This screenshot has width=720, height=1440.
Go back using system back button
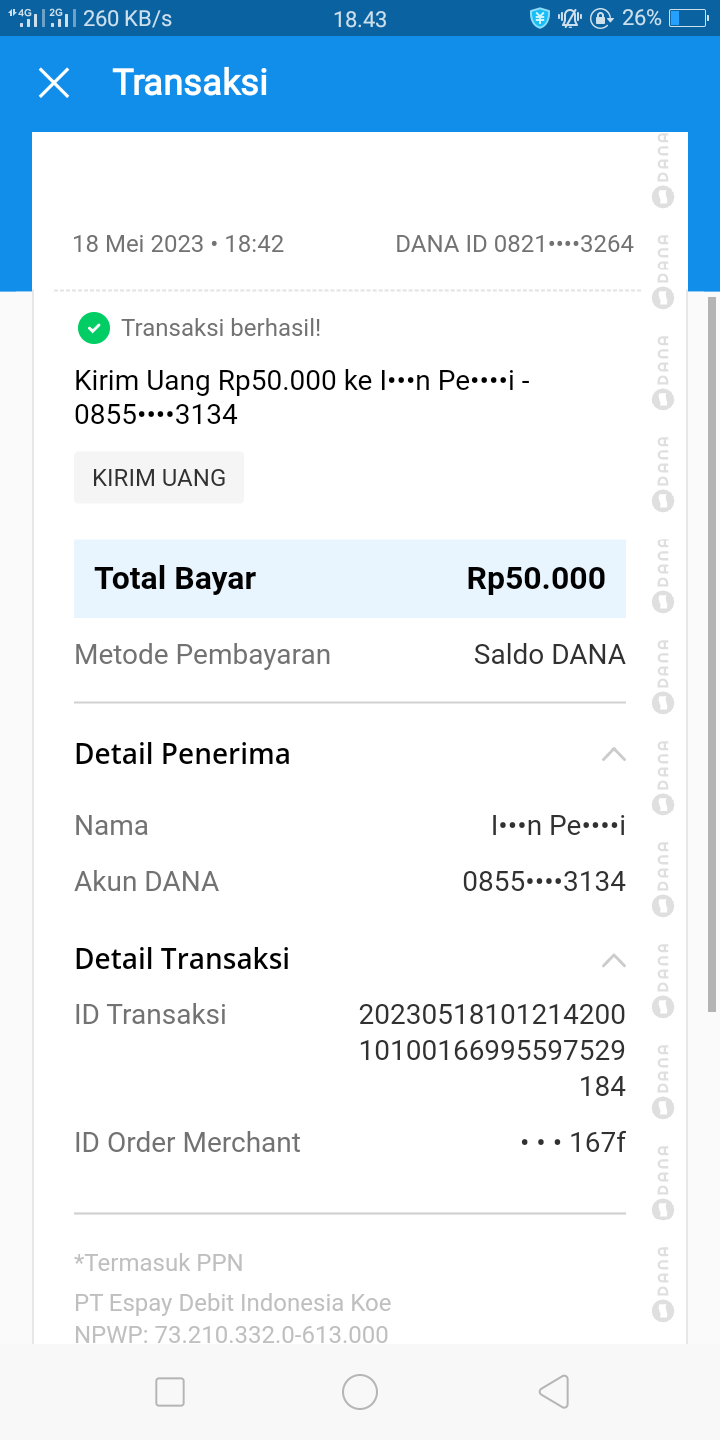pos(553,1391)
